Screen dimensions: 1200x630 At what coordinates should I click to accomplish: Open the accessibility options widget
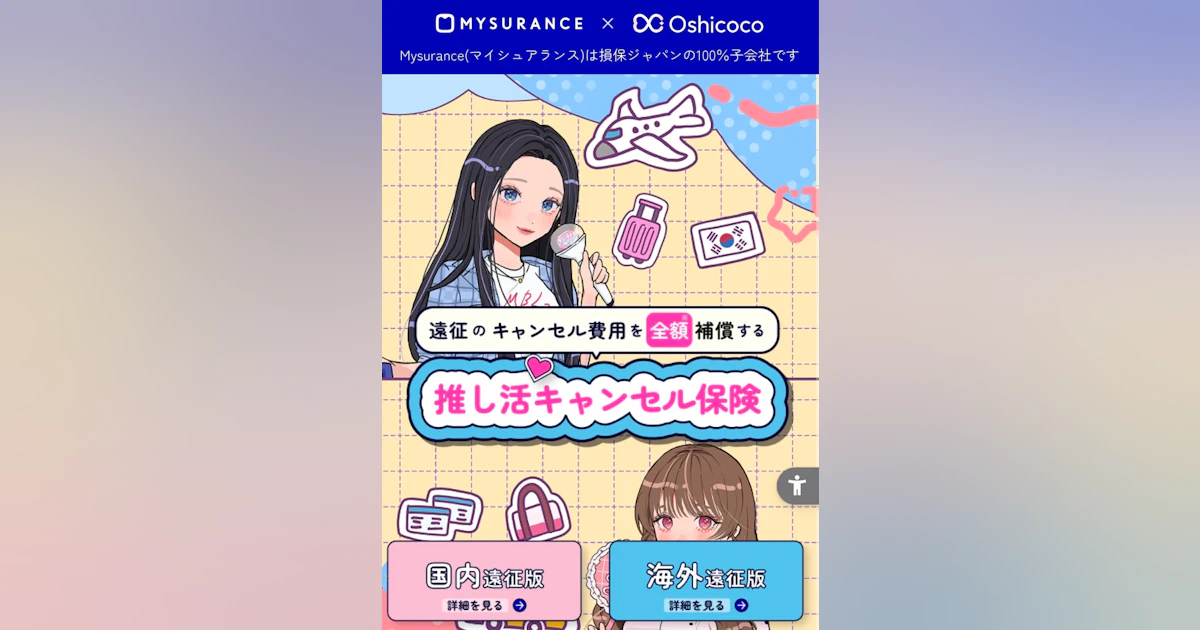coord(797,486)
